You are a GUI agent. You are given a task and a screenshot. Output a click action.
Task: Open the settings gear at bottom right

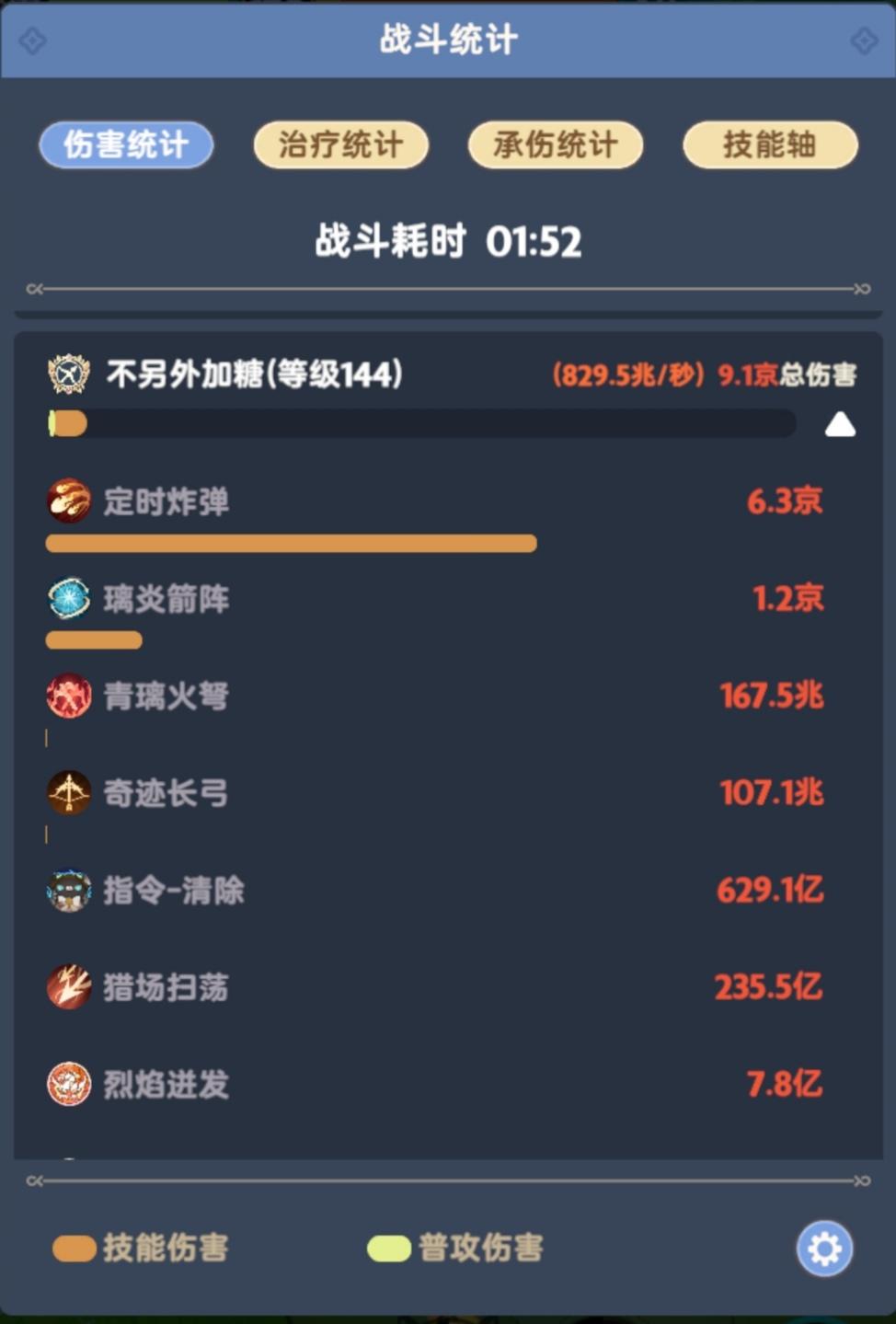pos(824,1249)
